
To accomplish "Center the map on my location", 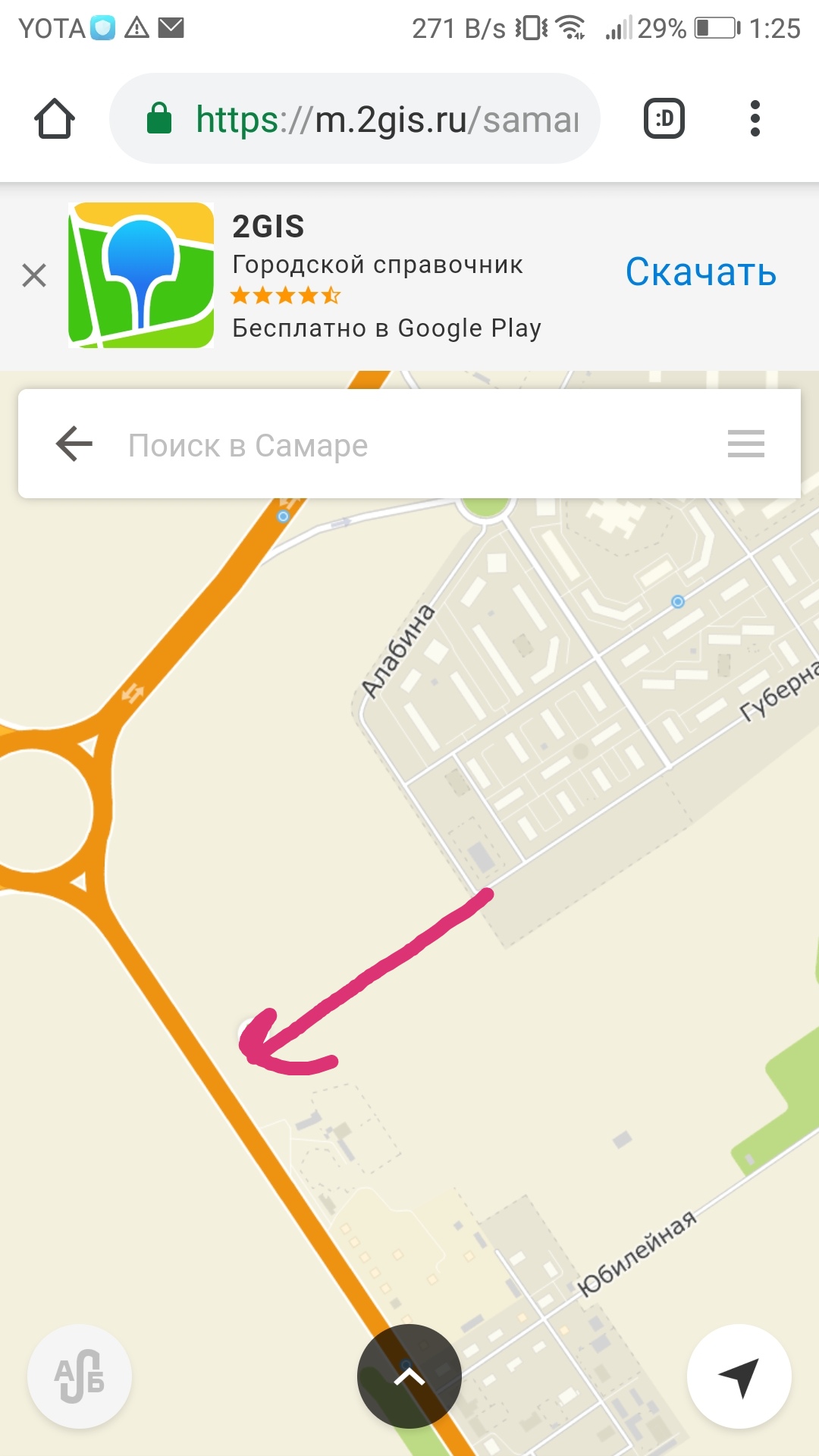I will coord(739,1376).
